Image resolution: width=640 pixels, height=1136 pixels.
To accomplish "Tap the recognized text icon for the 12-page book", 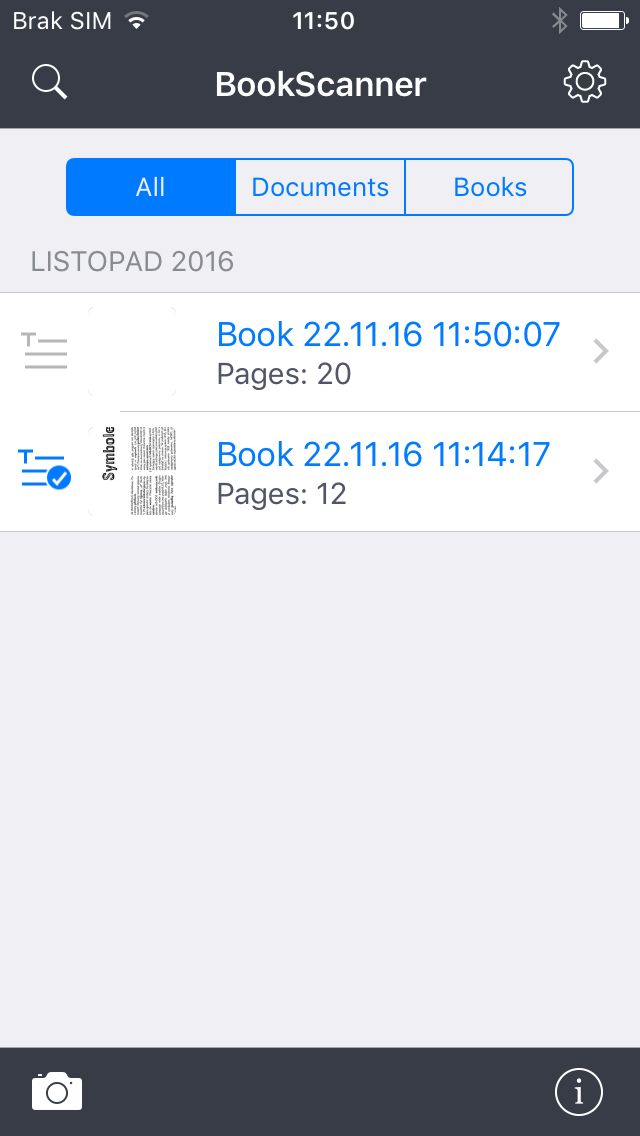I will pos(45,470).
